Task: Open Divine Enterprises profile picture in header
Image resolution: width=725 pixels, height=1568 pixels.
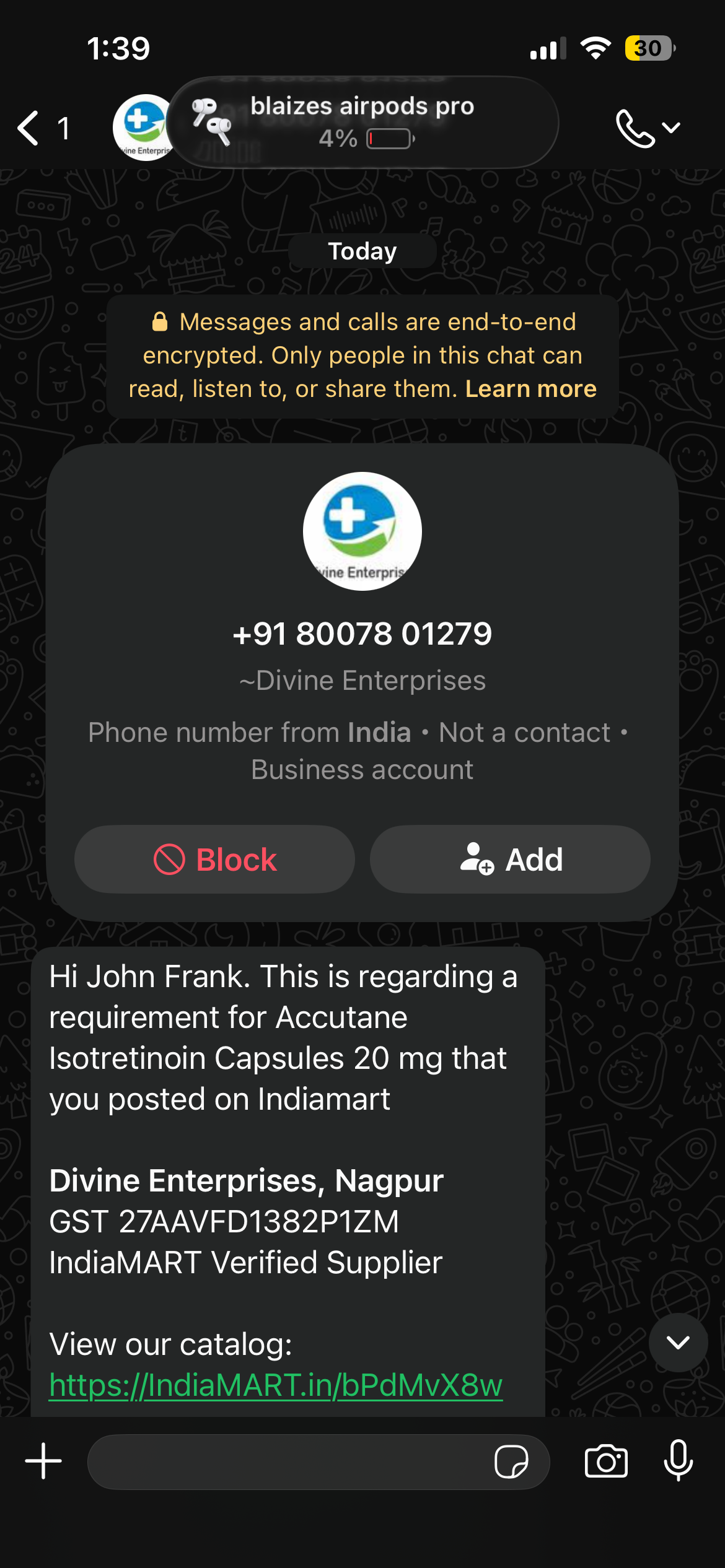Action: point(143,128)
